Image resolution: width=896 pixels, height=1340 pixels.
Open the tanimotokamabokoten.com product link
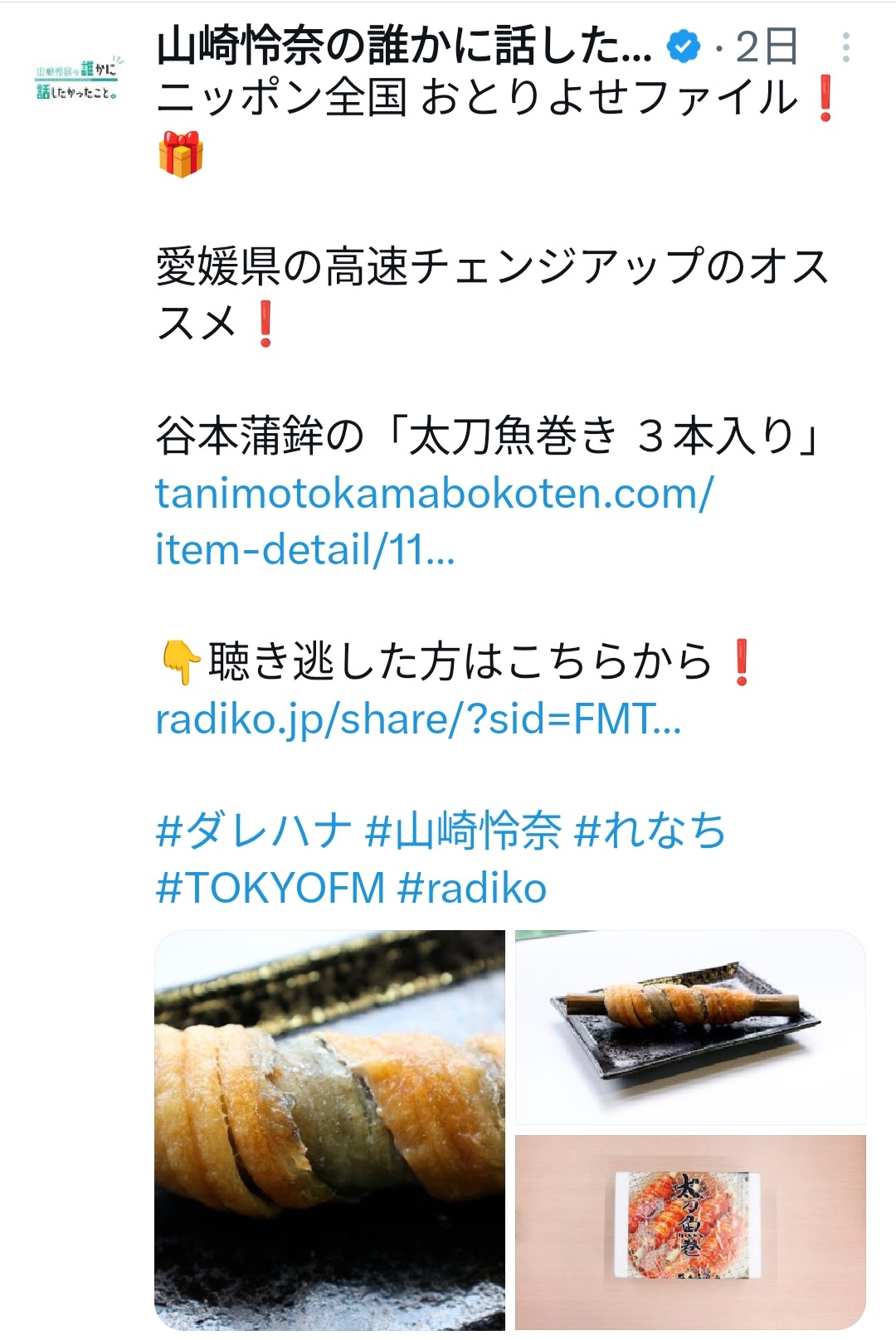click(x=433, y=520)
